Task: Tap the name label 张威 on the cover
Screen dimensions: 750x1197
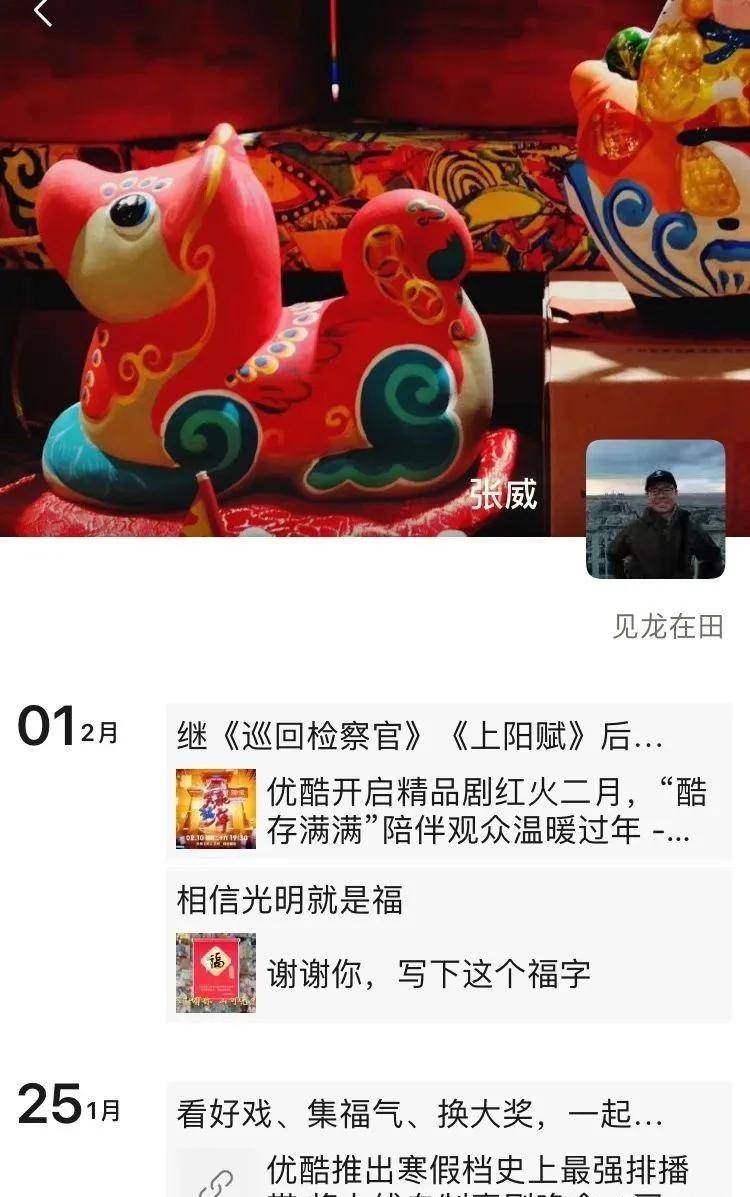Action: [502, 495]
